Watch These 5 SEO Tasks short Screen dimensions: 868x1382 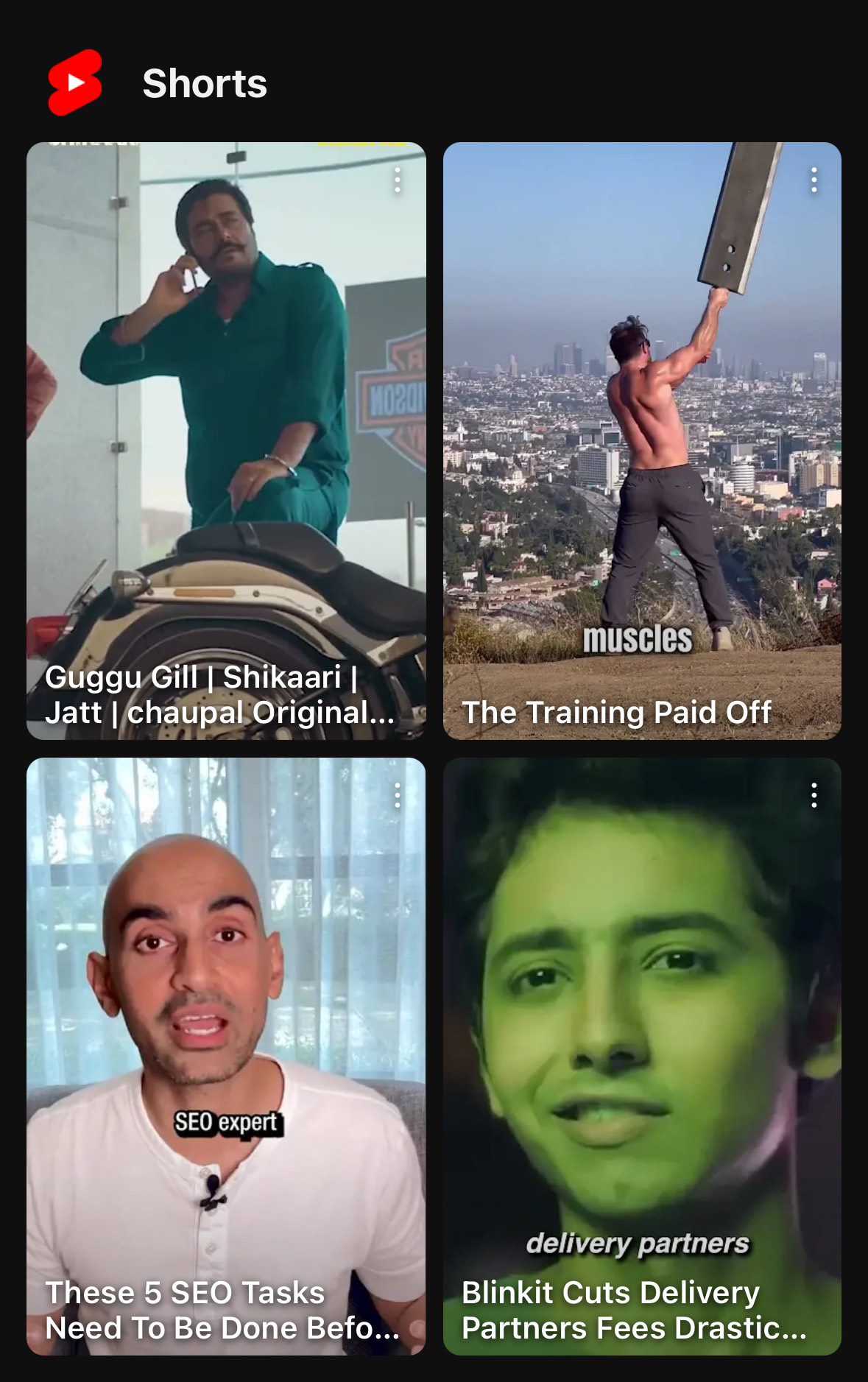[x=226, y=1056]
